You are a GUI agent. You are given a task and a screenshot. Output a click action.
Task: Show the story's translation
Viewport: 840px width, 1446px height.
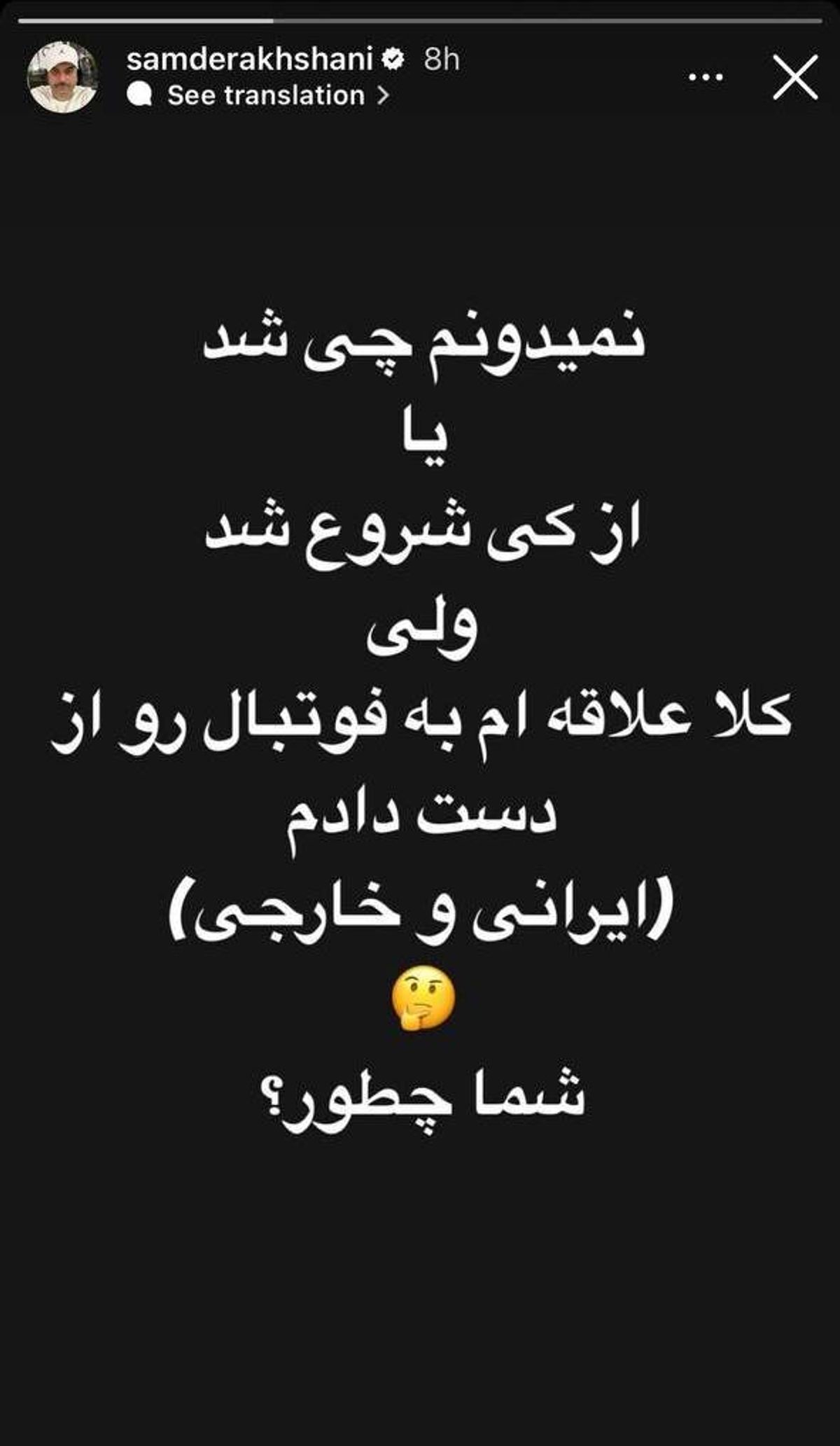click(x=266, y=96)
